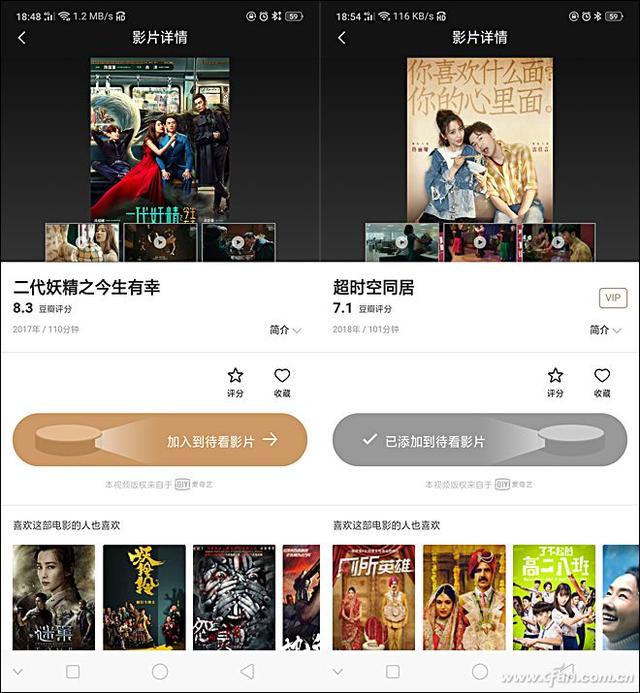The height and width of the screenshot is (693, 640).
Task: Tap the VIP badge beside 超时空同居
Action: [x=612, y=298]
